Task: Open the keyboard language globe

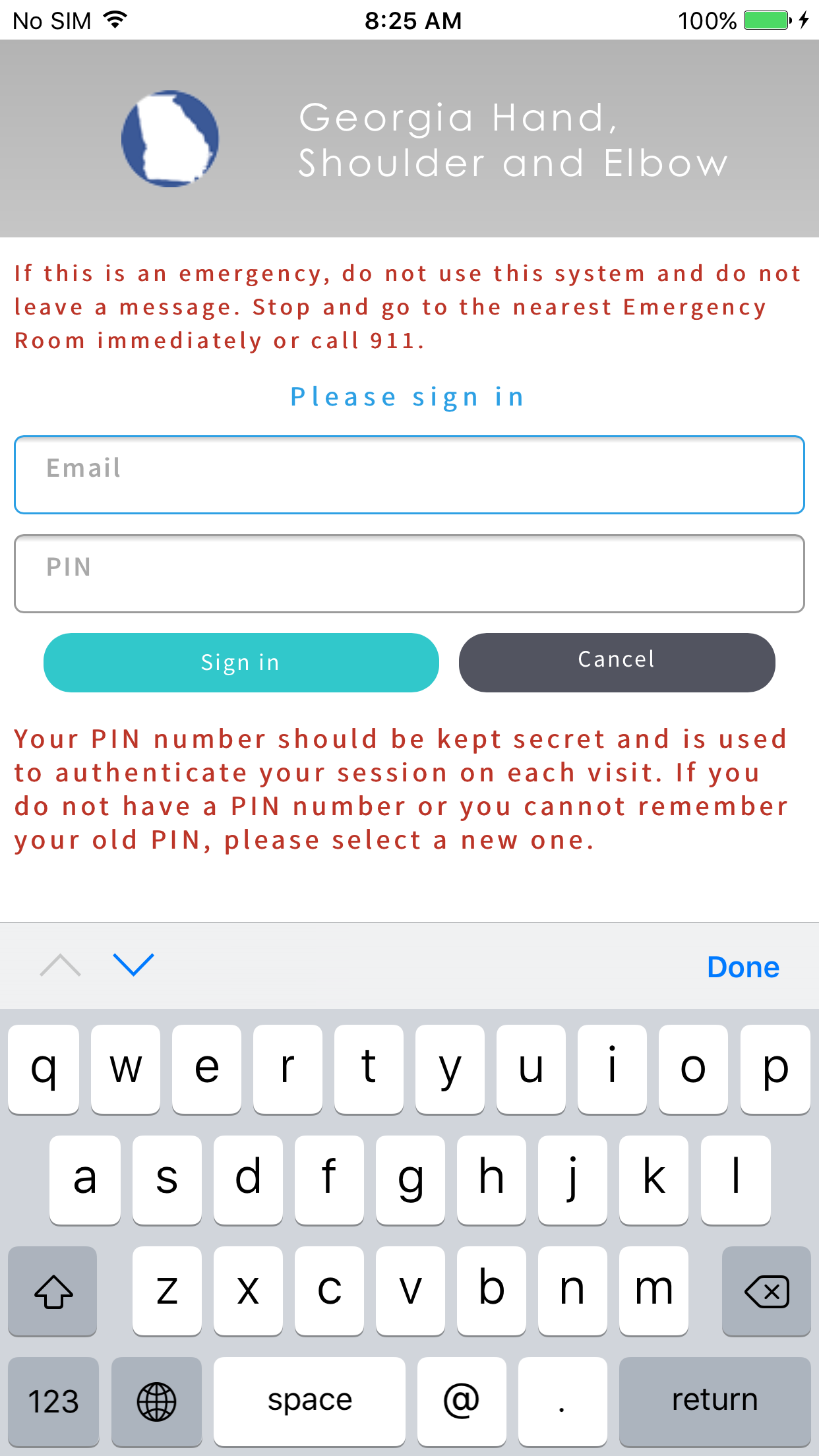Action: point(156,1401)
